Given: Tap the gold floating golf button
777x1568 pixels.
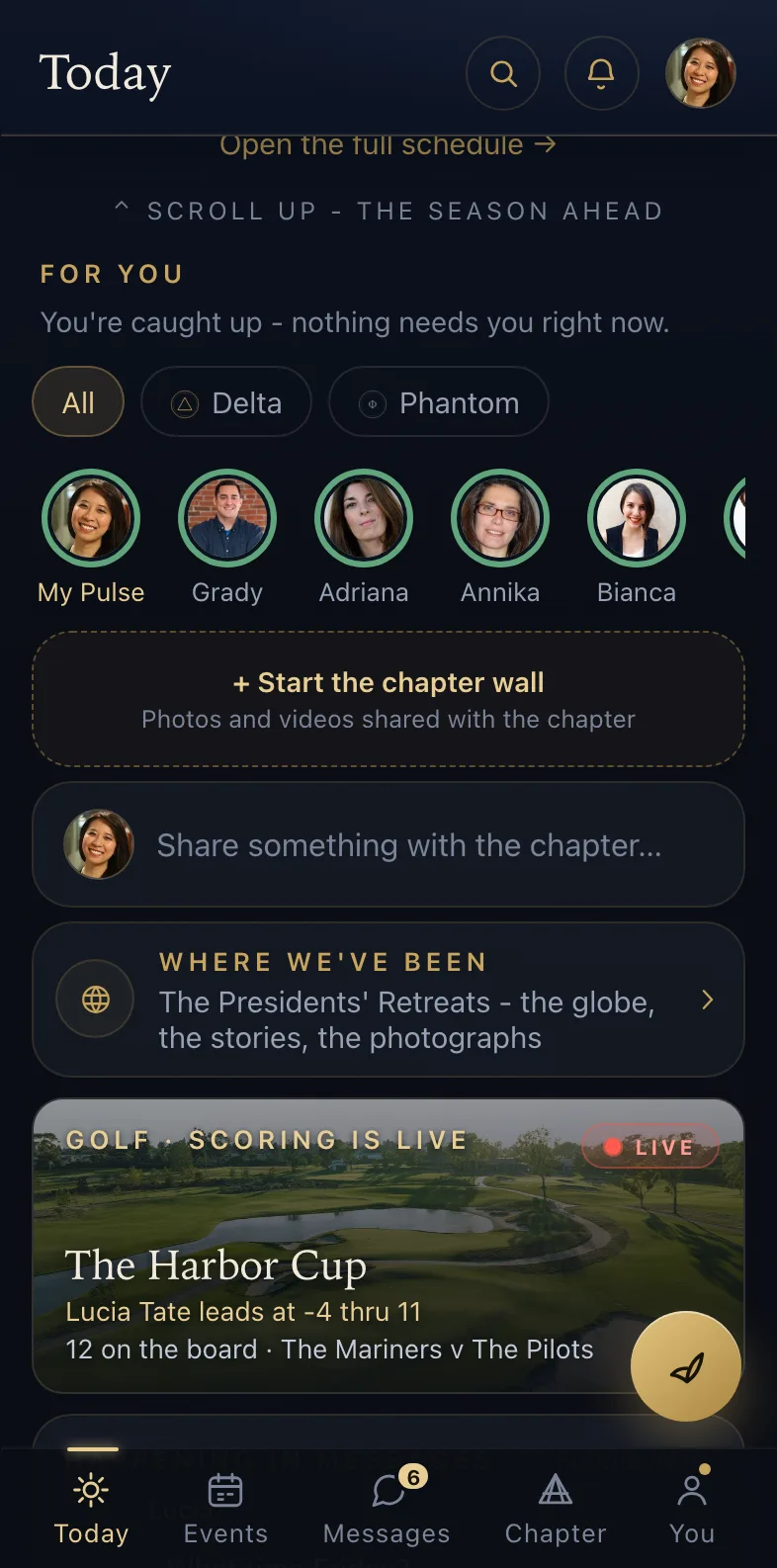Looking at the screenshot, I should tap(686, 1366).
